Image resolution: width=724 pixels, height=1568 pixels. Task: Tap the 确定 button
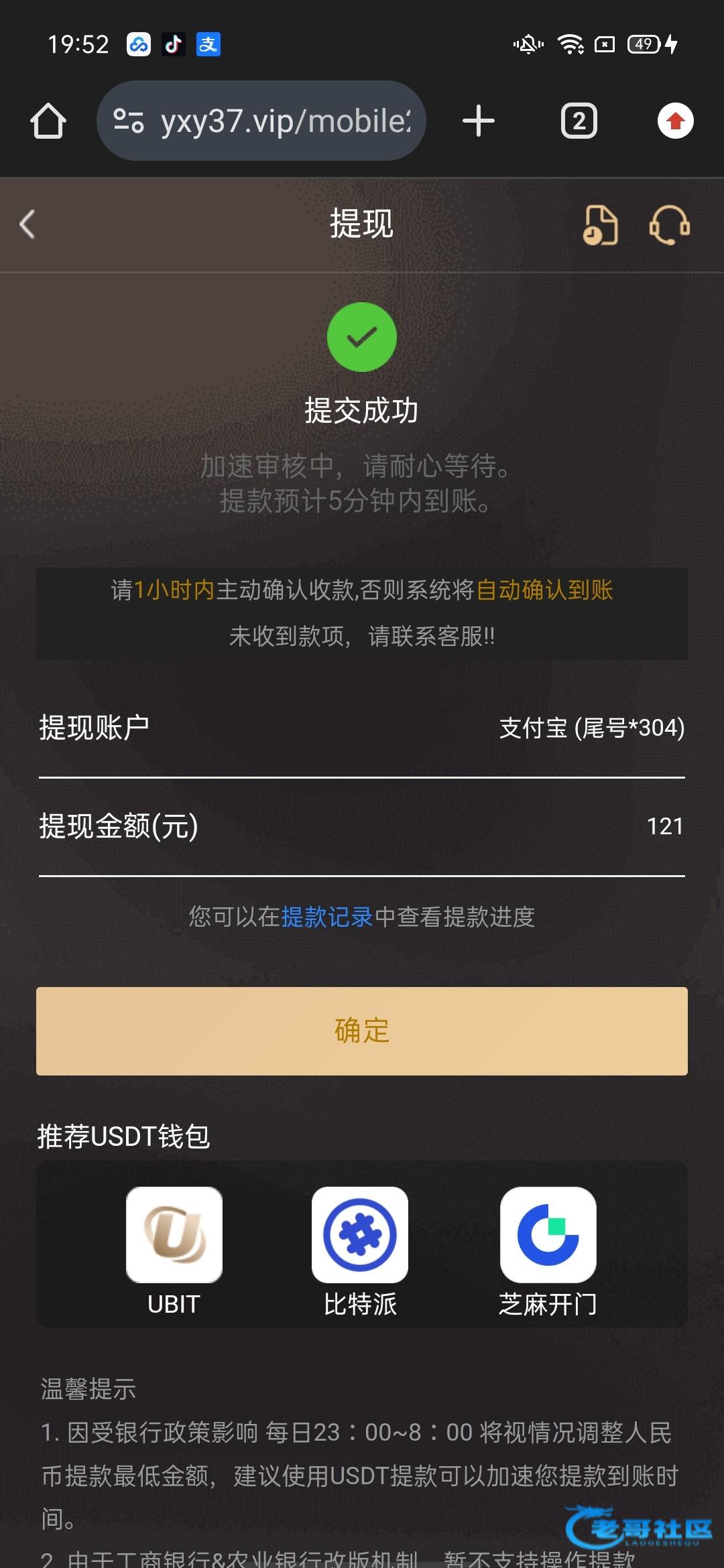pos(362,1031)
